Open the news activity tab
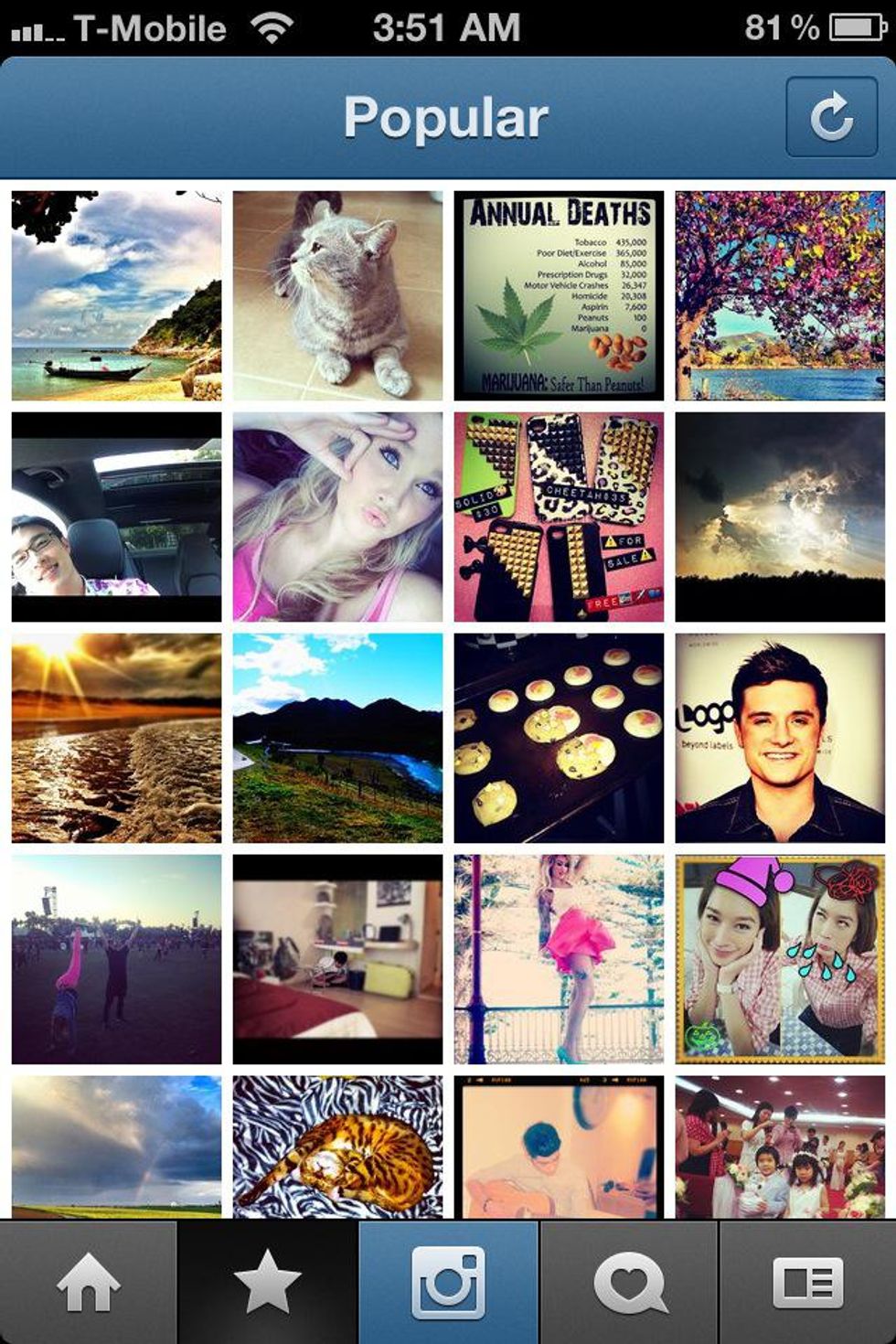The width and height of the screenshot is (896, 1344). point(629,1282)
